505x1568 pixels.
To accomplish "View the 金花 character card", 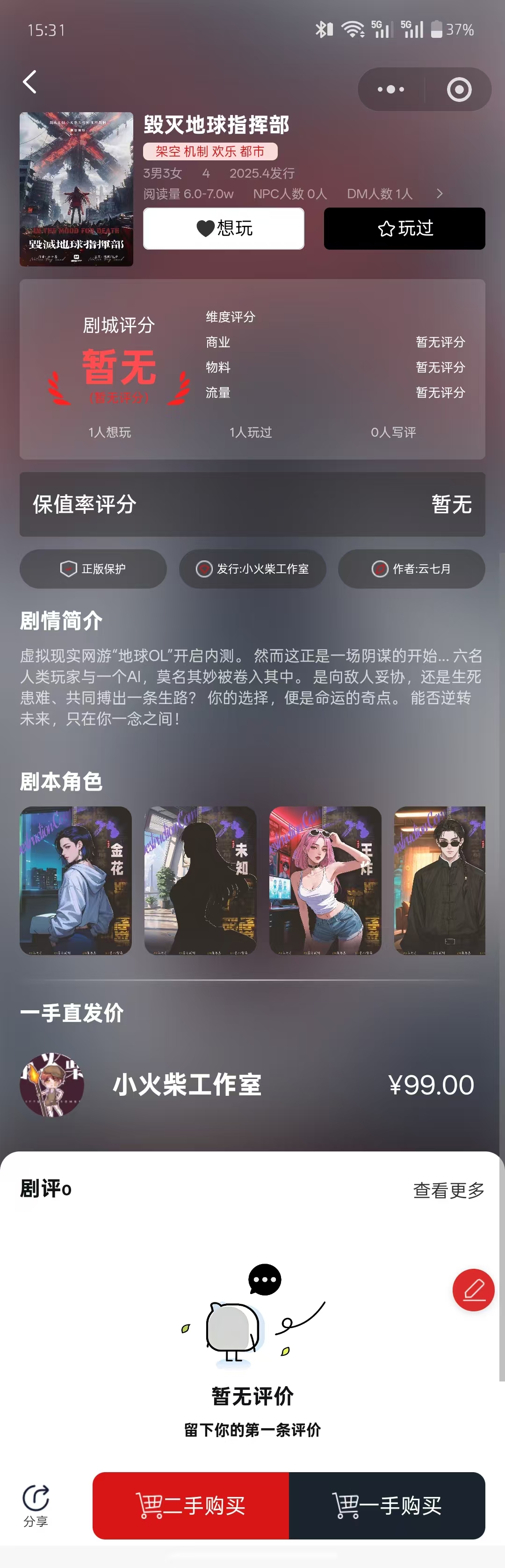I will point(76,880).
